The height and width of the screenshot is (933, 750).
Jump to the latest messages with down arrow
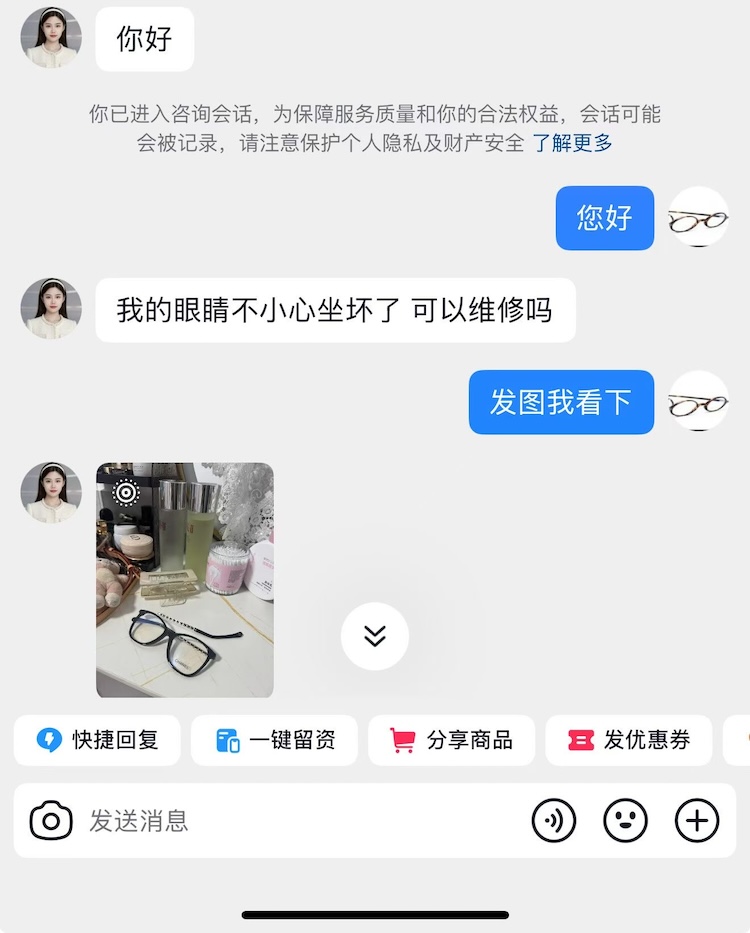pos(375,636)
